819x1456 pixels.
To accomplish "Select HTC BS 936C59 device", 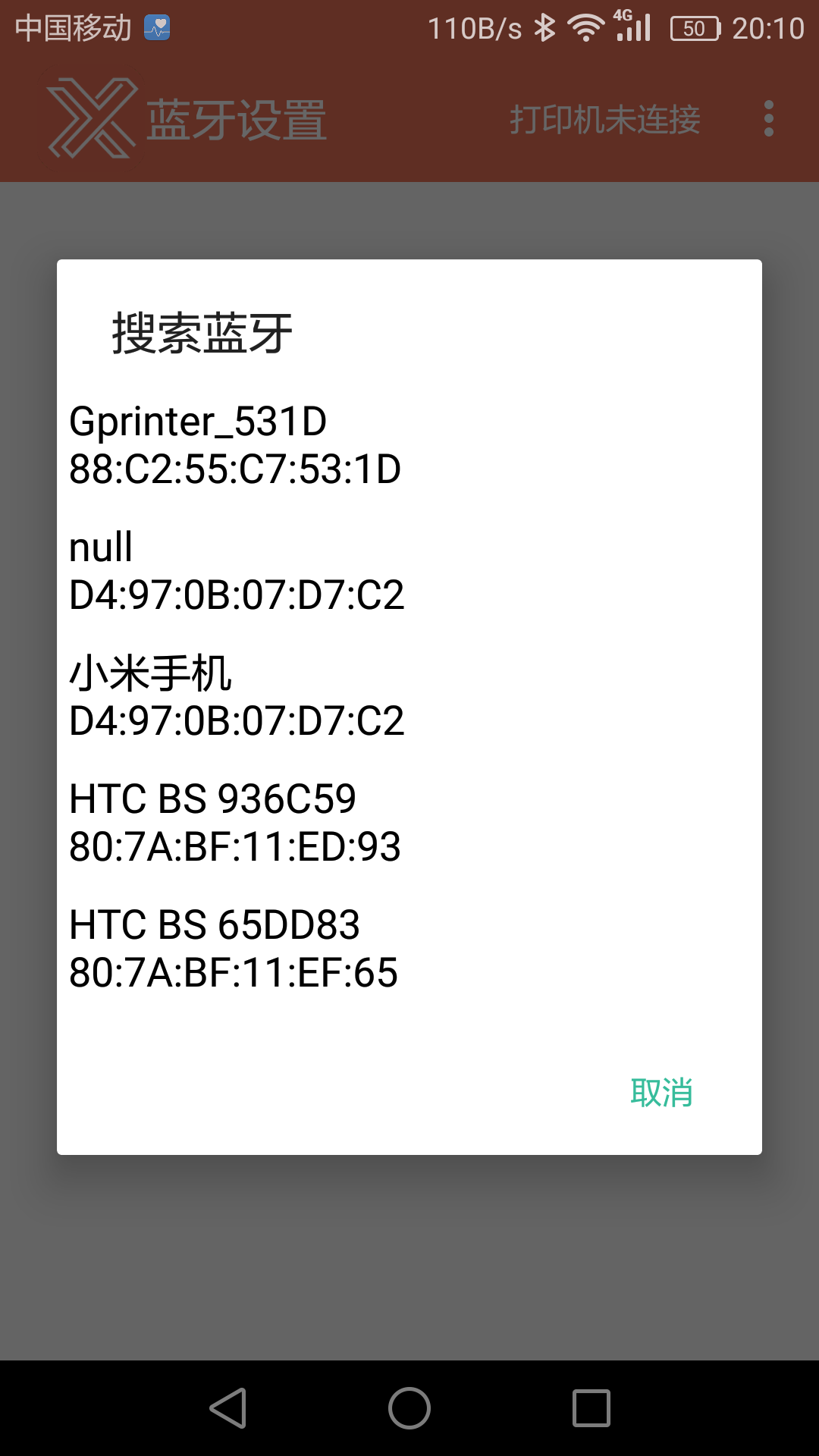I will click(x=235, y=822).
